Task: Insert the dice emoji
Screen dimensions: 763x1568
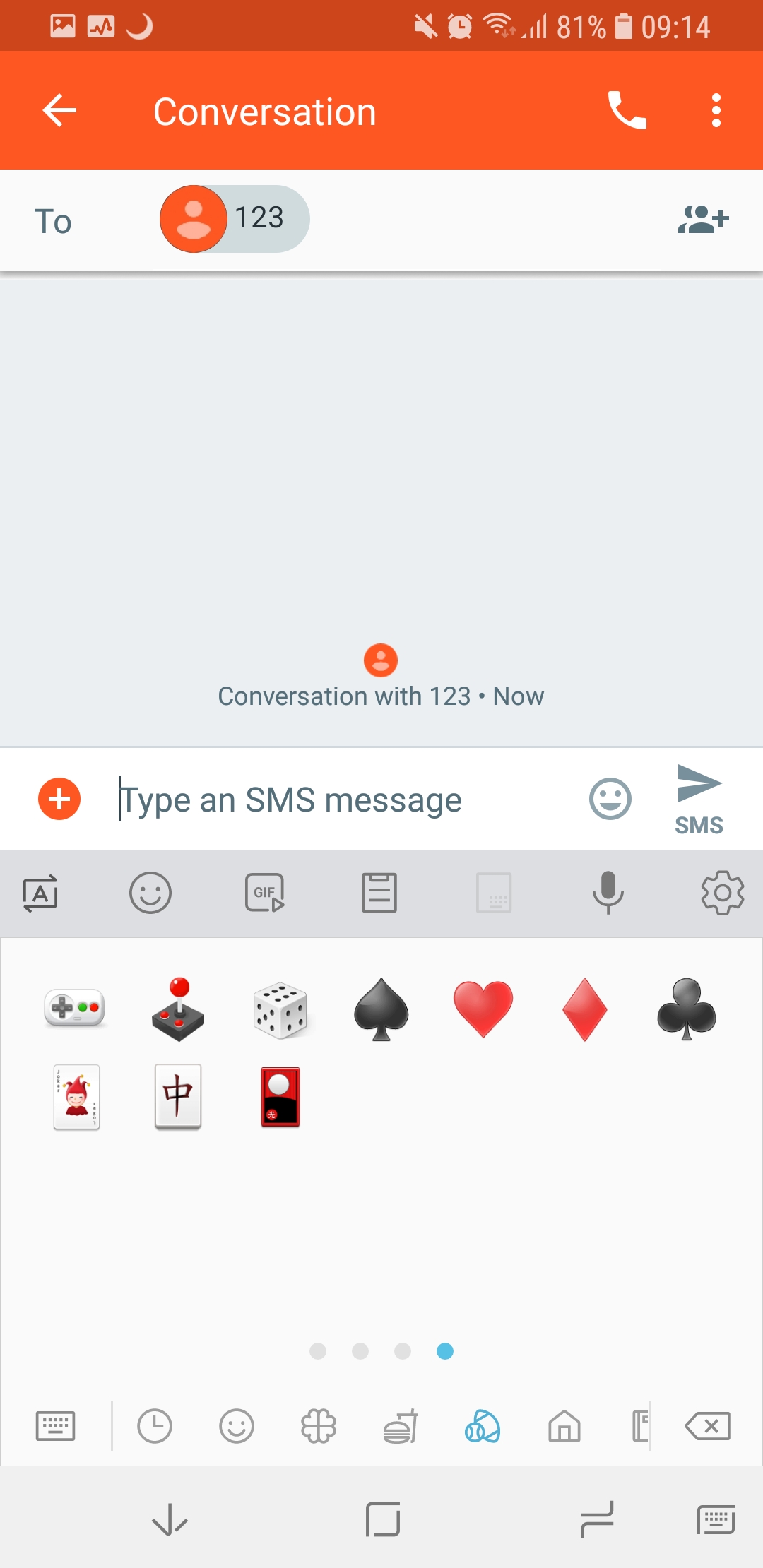Action: pos(280,1010)
